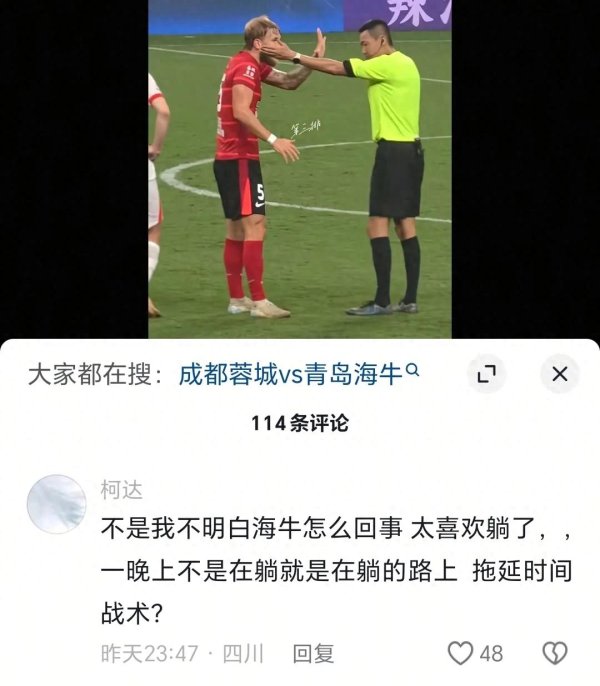This screenshot has width=600, height=686.
Task: Tap the video above the comments
Action: click(300, 170)
